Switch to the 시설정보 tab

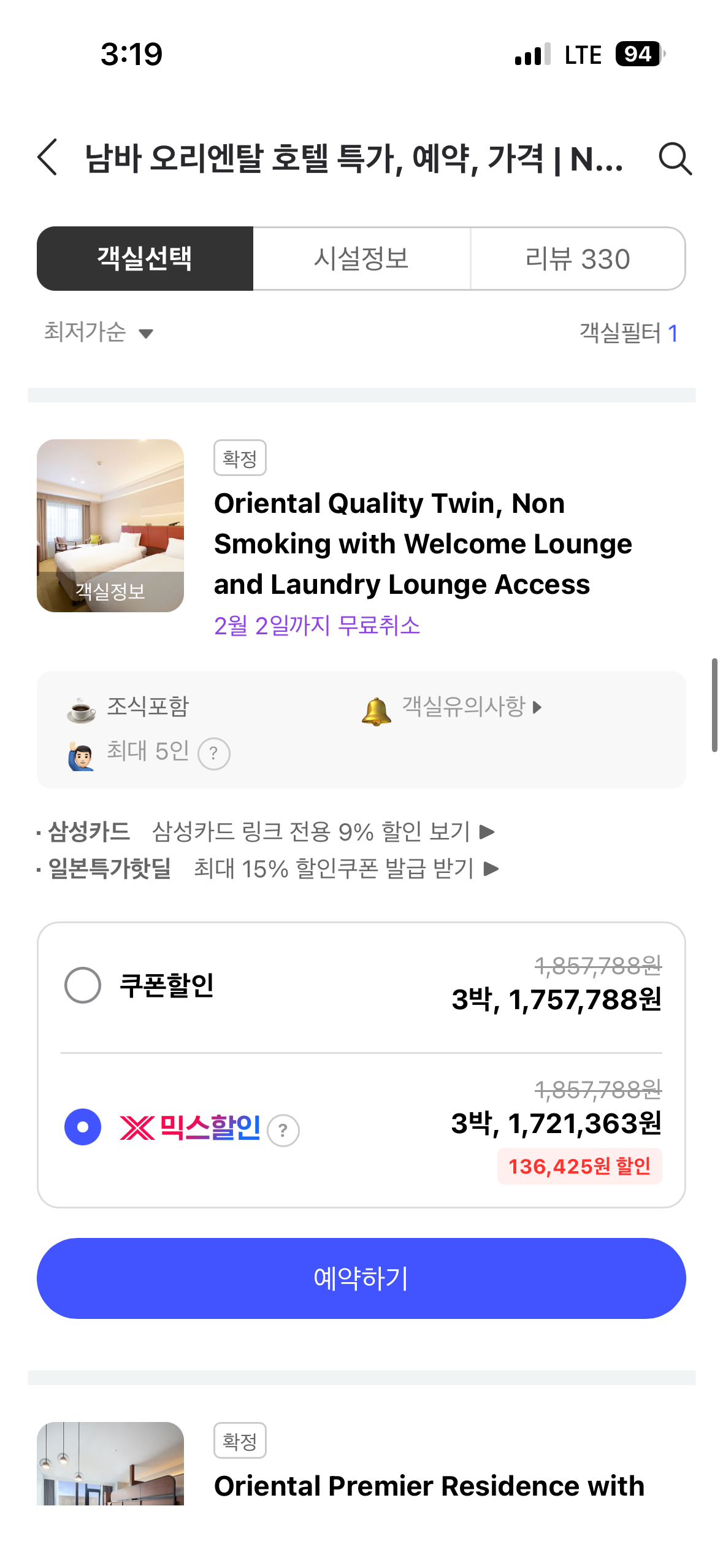(x=361, y=258)
